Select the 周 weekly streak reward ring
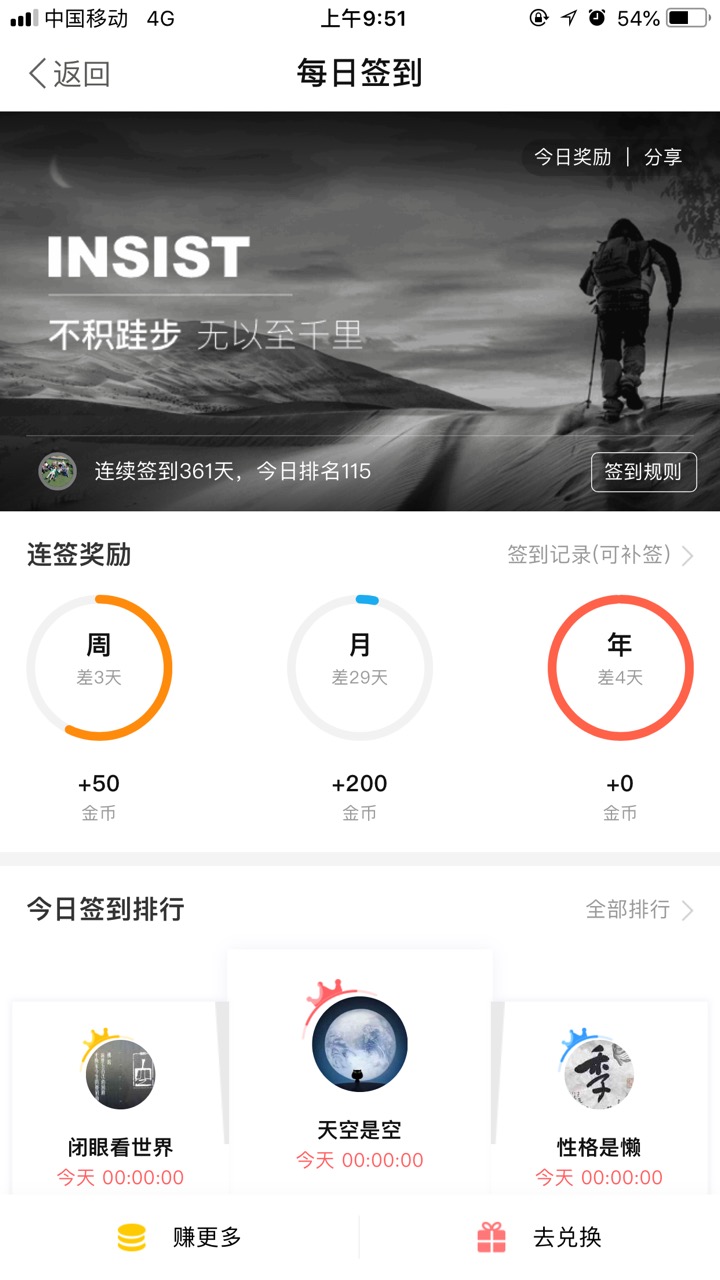 click(99, 667)
